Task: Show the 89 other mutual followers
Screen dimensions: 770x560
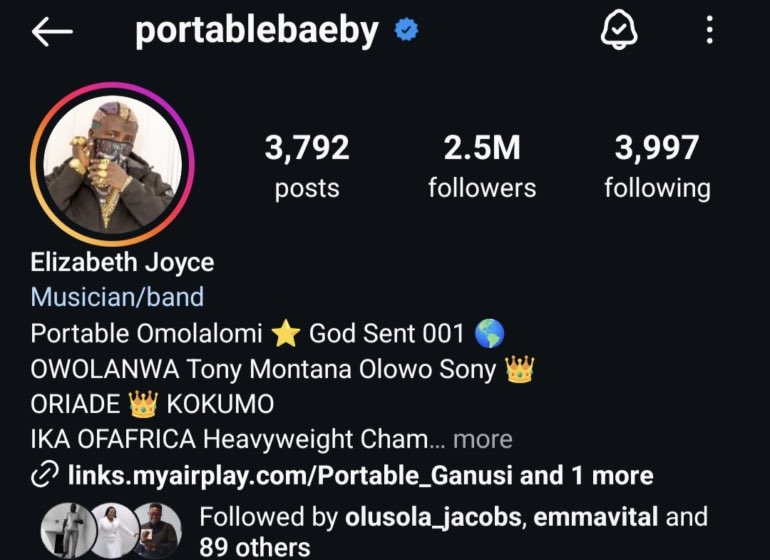Action: click(x=254, y=547)
